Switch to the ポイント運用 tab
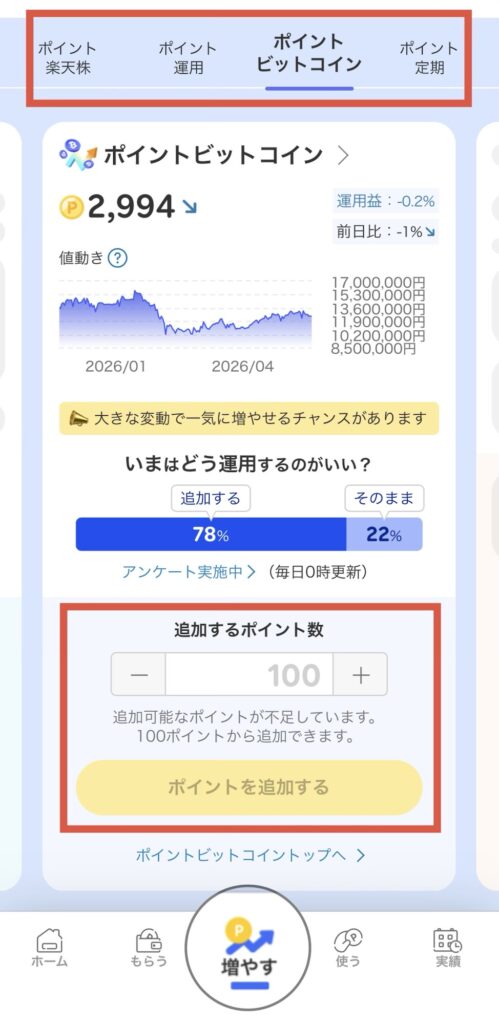499x1024 pixels. point(188,57)
